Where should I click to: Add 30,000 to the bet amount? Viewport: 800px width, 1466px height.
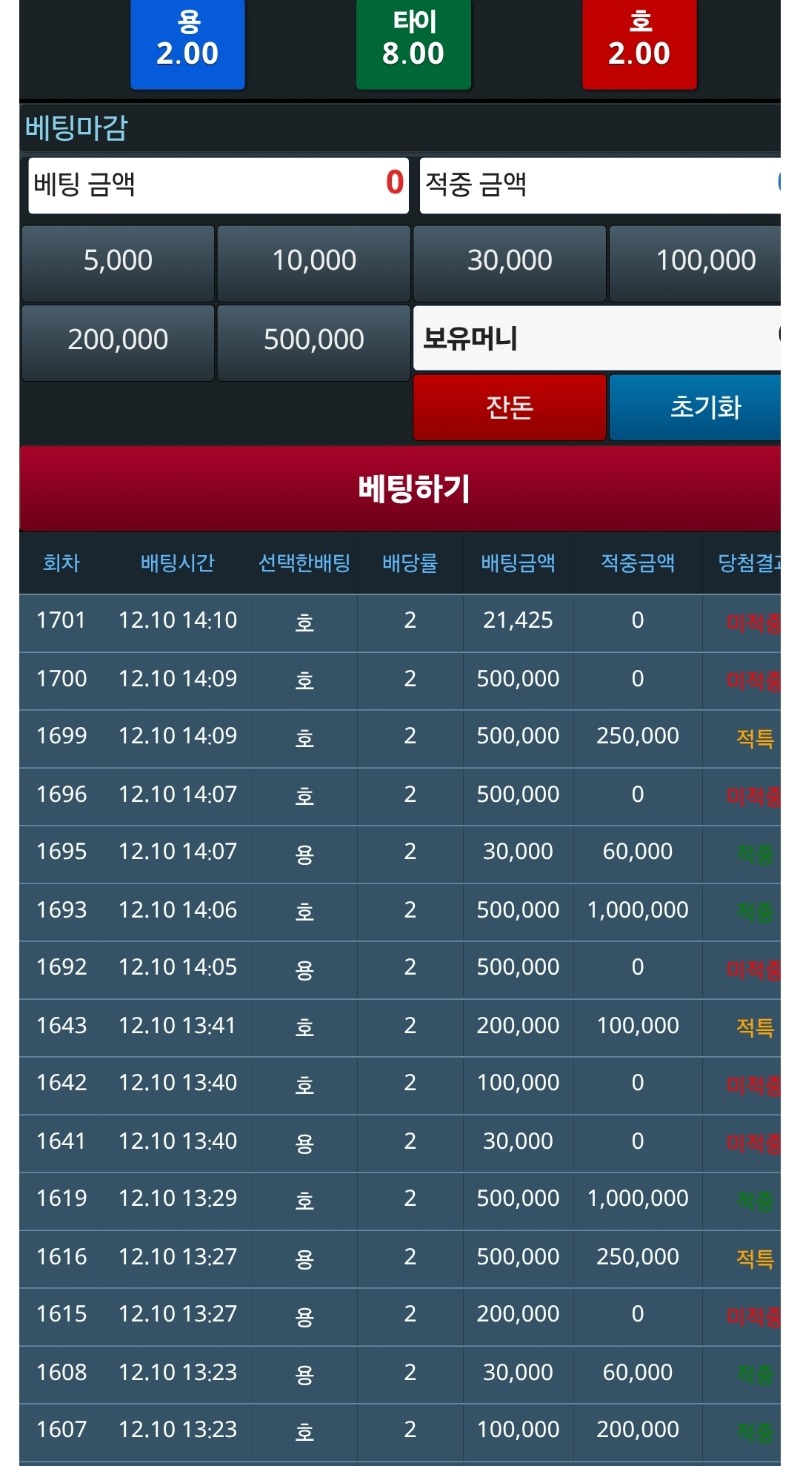(x=509, y=262)
